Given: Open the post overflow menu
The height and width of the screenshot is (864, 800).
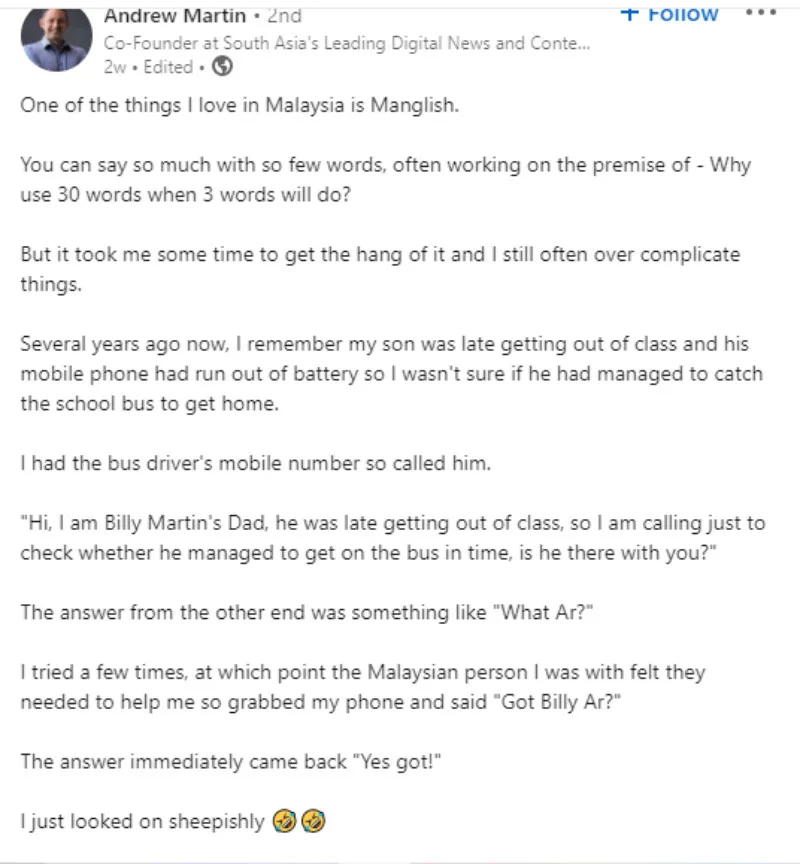Looking at the screenshot, I should [762, 13].
